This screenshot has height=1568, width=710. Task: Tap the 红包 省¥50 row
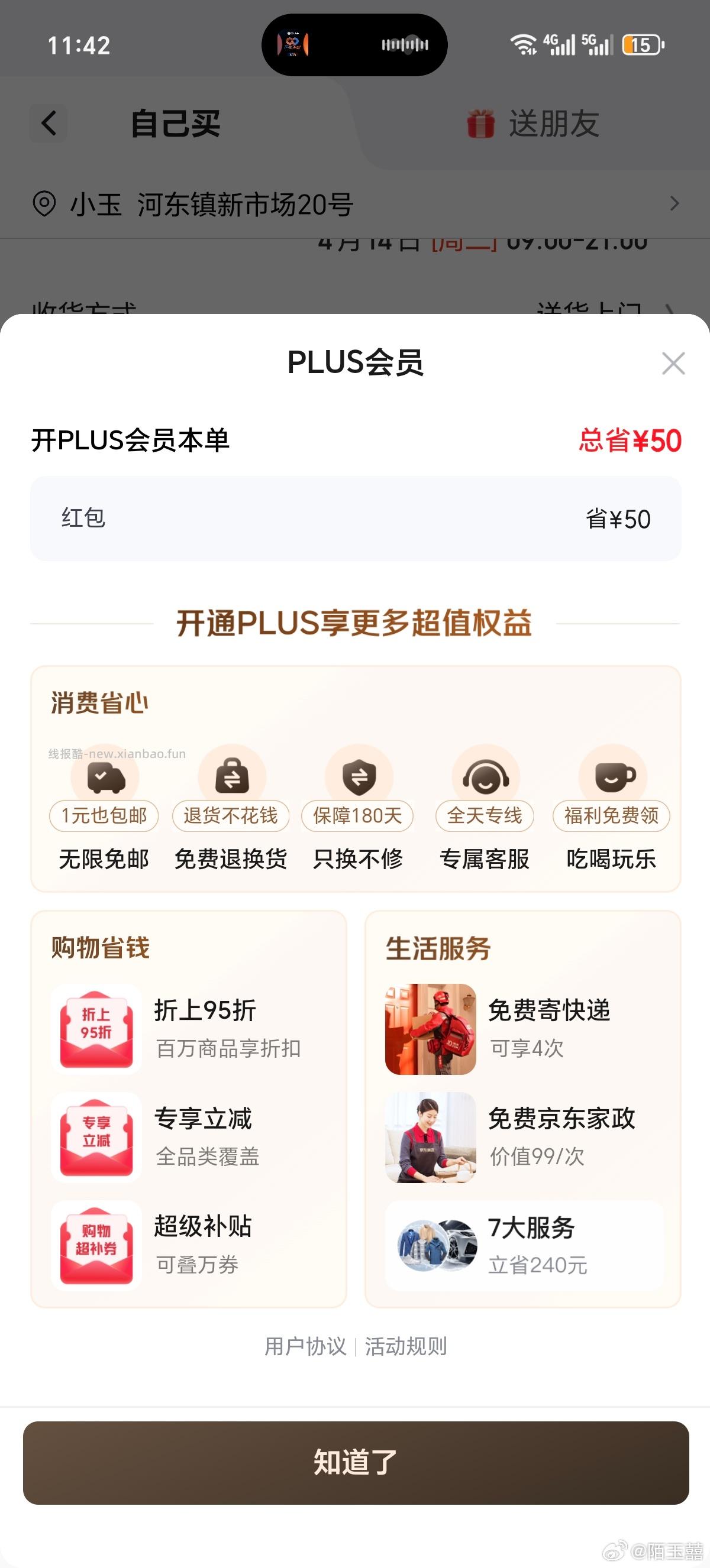(355, 519)
